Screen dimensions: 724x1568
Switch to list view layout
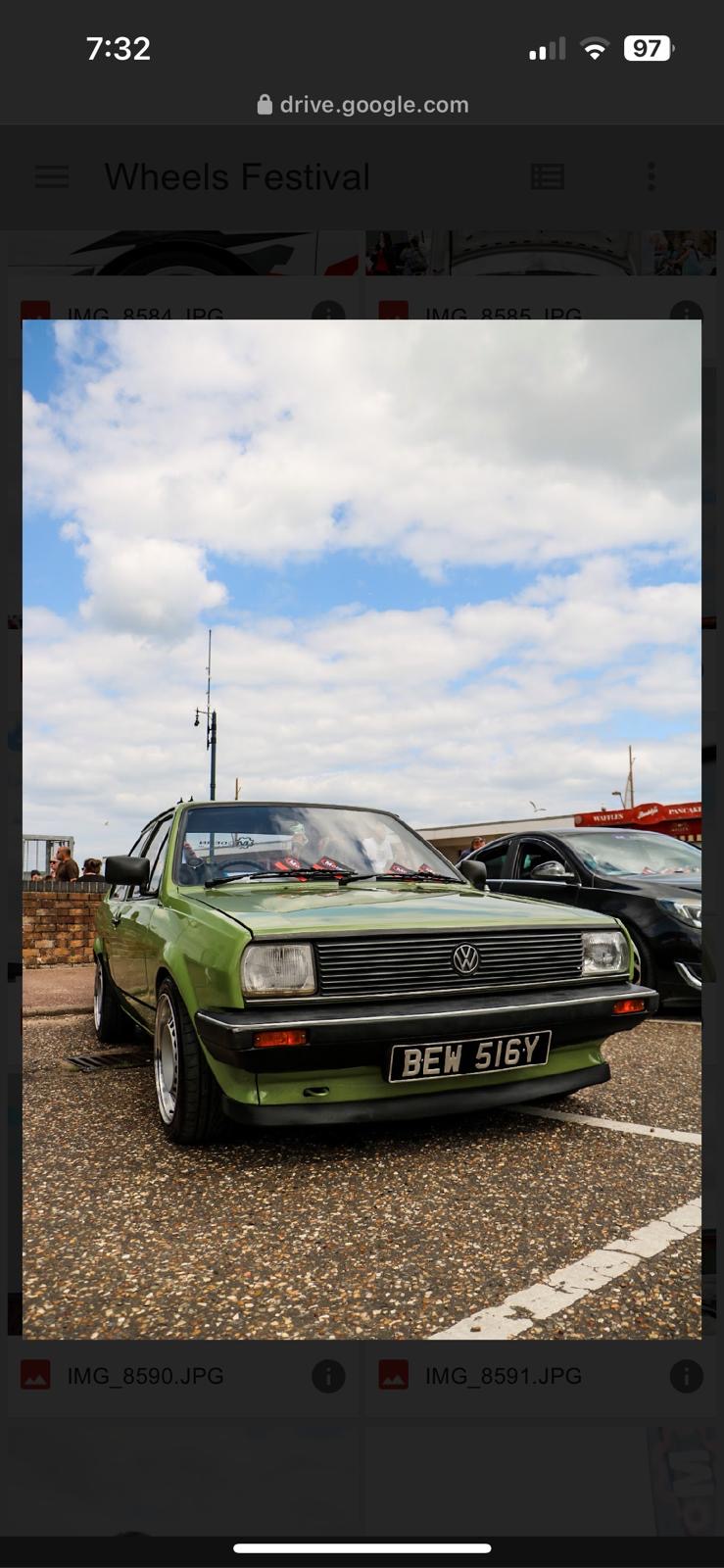(547, 177)
